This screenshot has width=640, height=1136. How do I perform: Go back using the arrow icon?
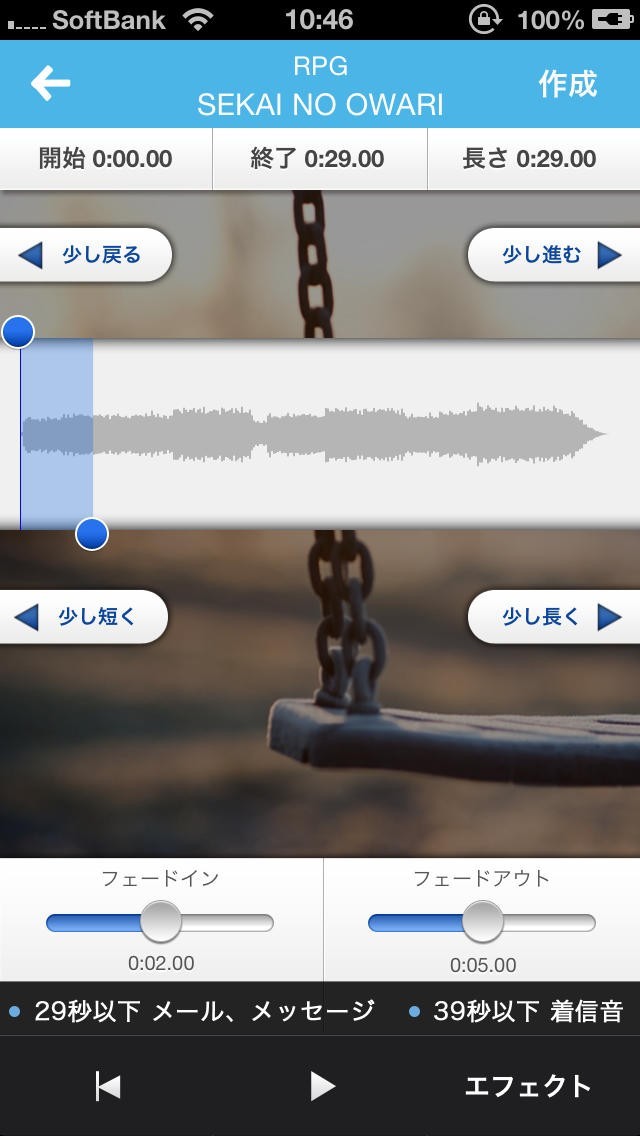pos(50,84)
